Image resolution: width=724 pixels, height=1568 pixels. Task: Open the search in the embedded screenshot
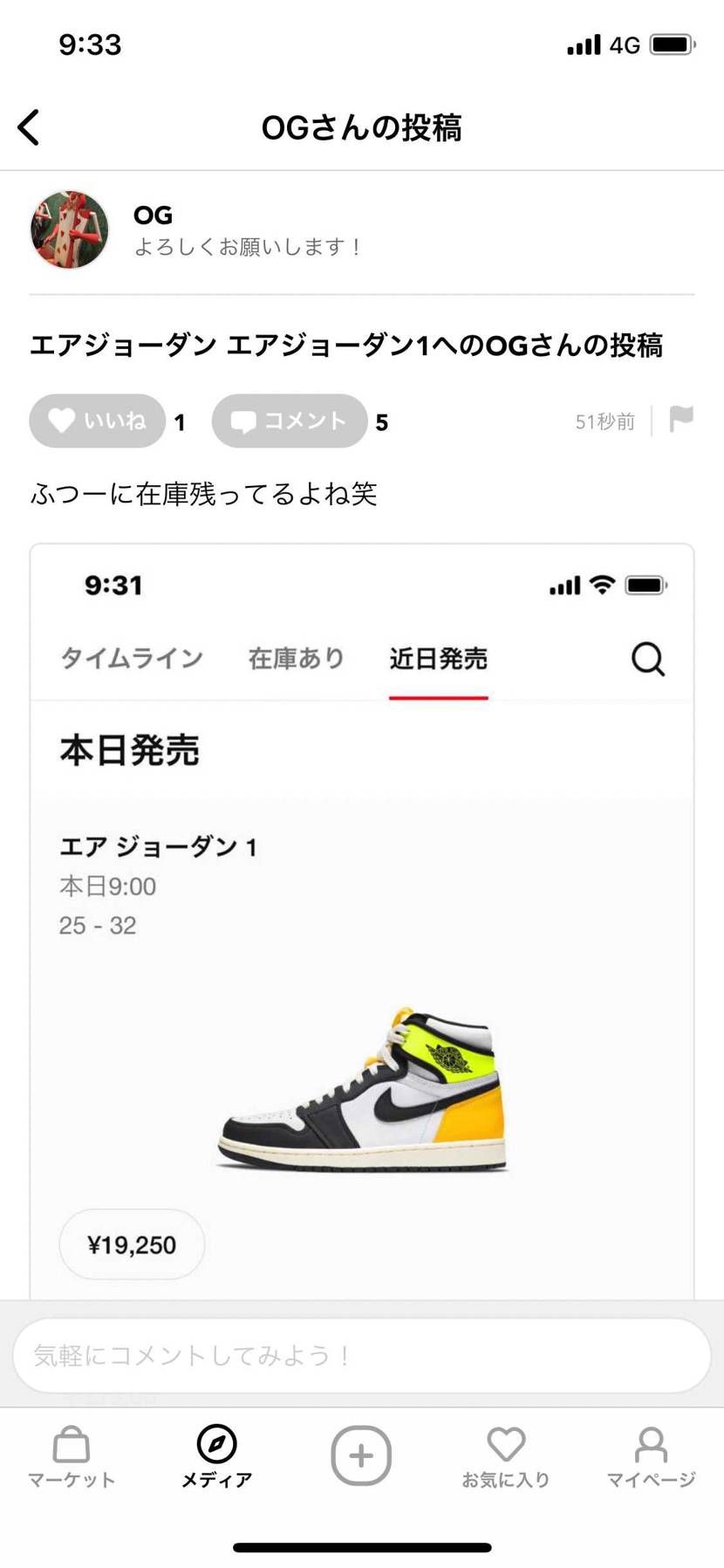coord(646,661)
